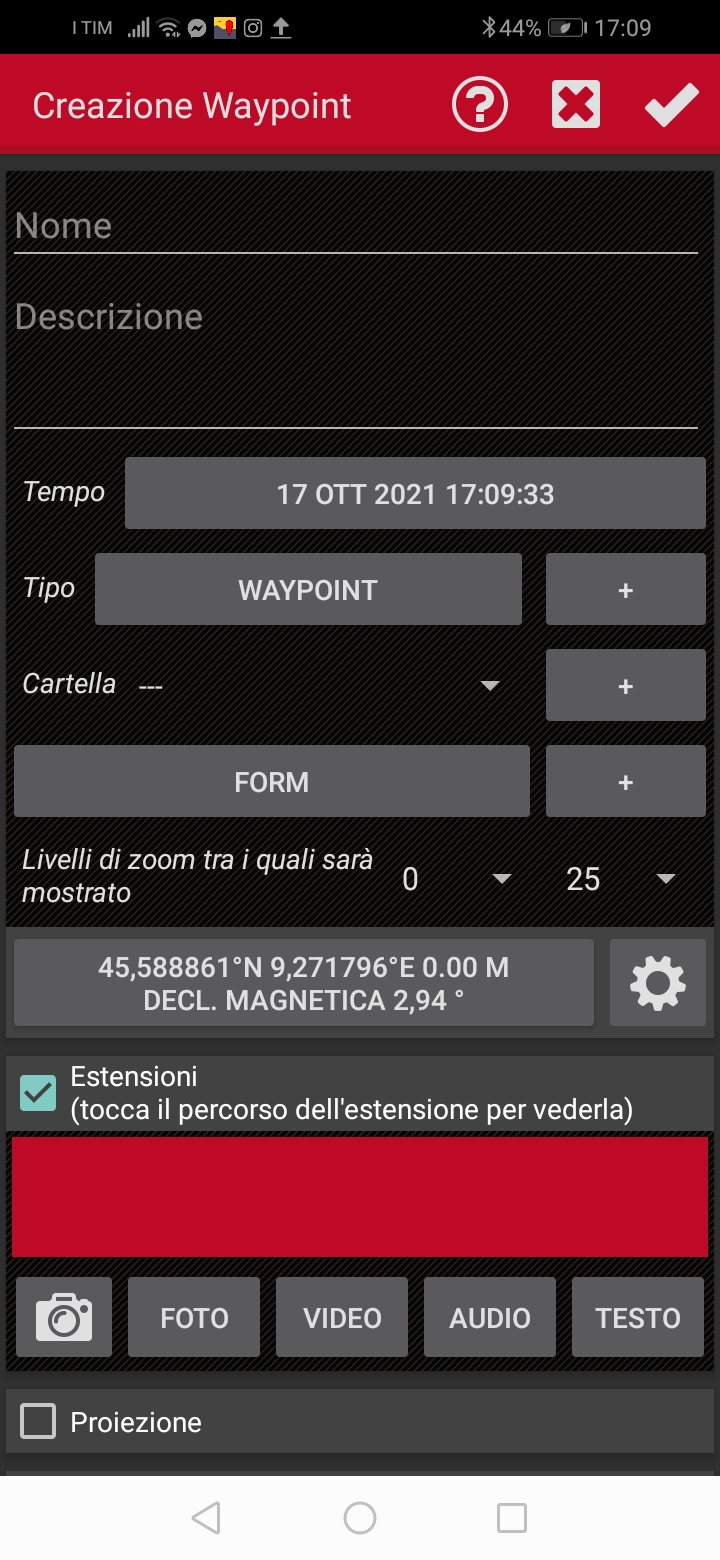Image resolution: width=720 pixels, height=1560 pixels.
Task: Add a new type with plus next to WAYPOINT
Action: (626, 589)
